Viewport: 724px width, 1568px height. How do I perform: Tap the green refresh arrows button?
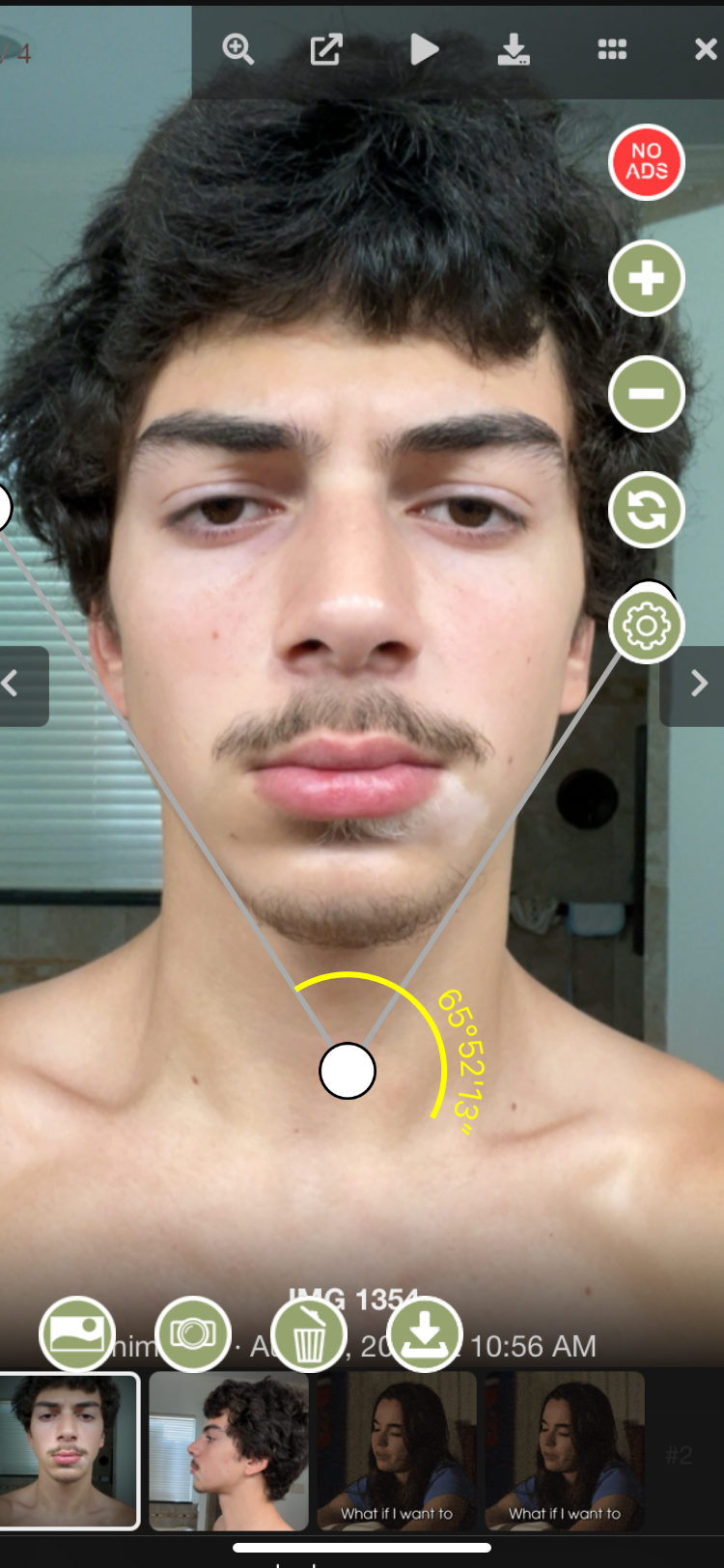coord(647,510)
